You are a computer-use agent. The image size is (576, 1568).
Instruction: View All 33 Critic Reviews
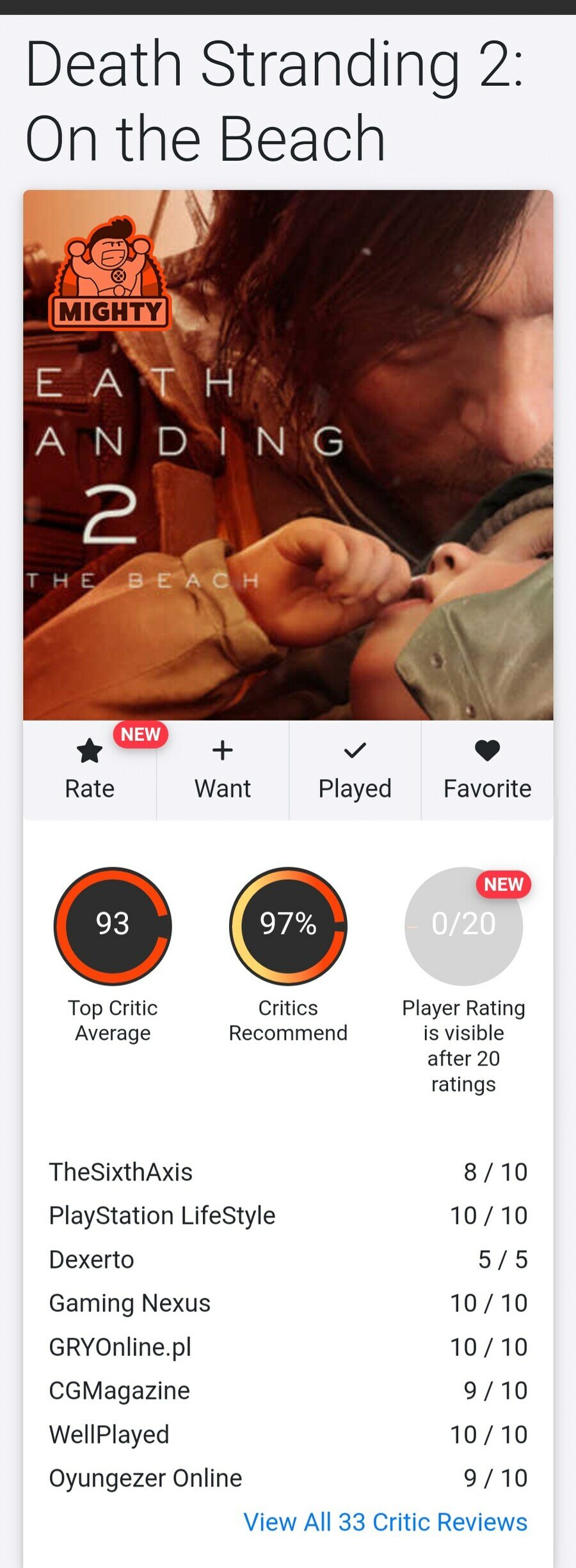click(385, 1522)
